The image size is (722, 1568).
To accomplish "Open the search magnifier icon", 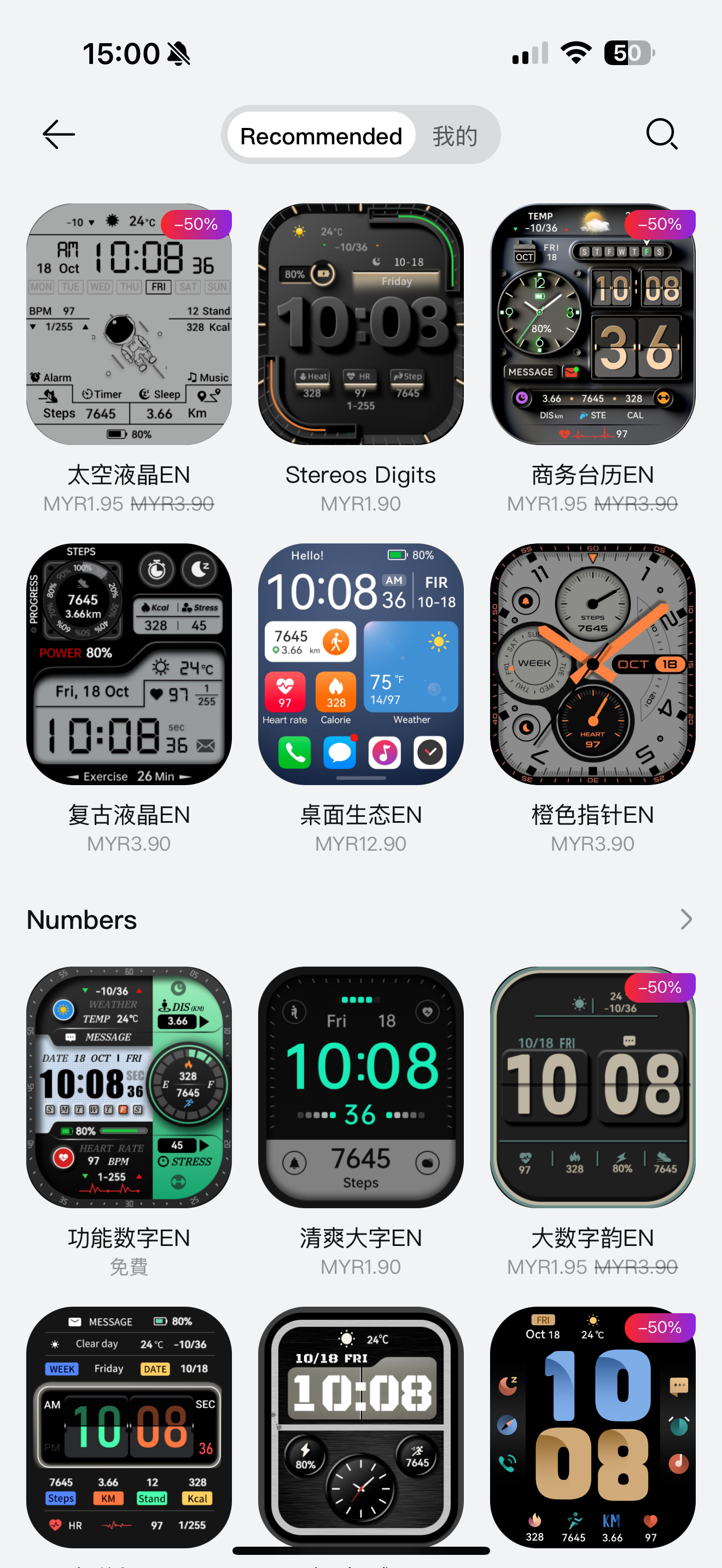I will point(661,134).
